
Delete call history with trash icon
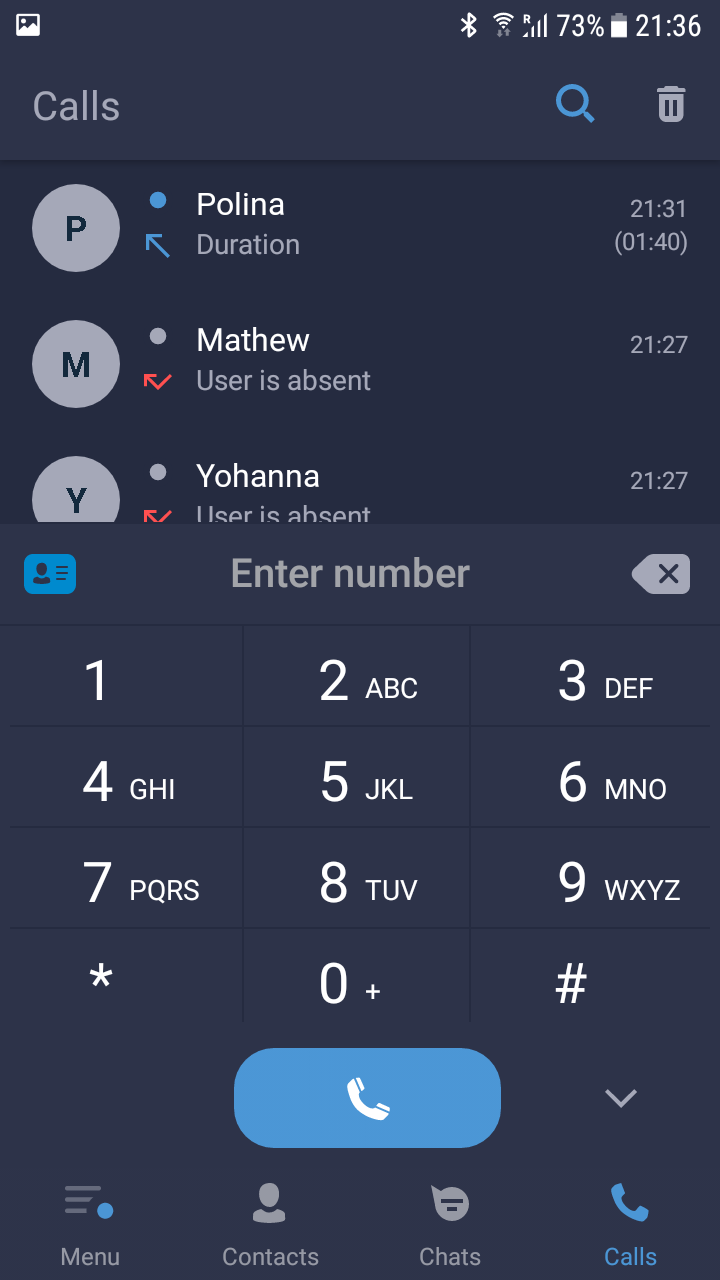coord(671,104)
